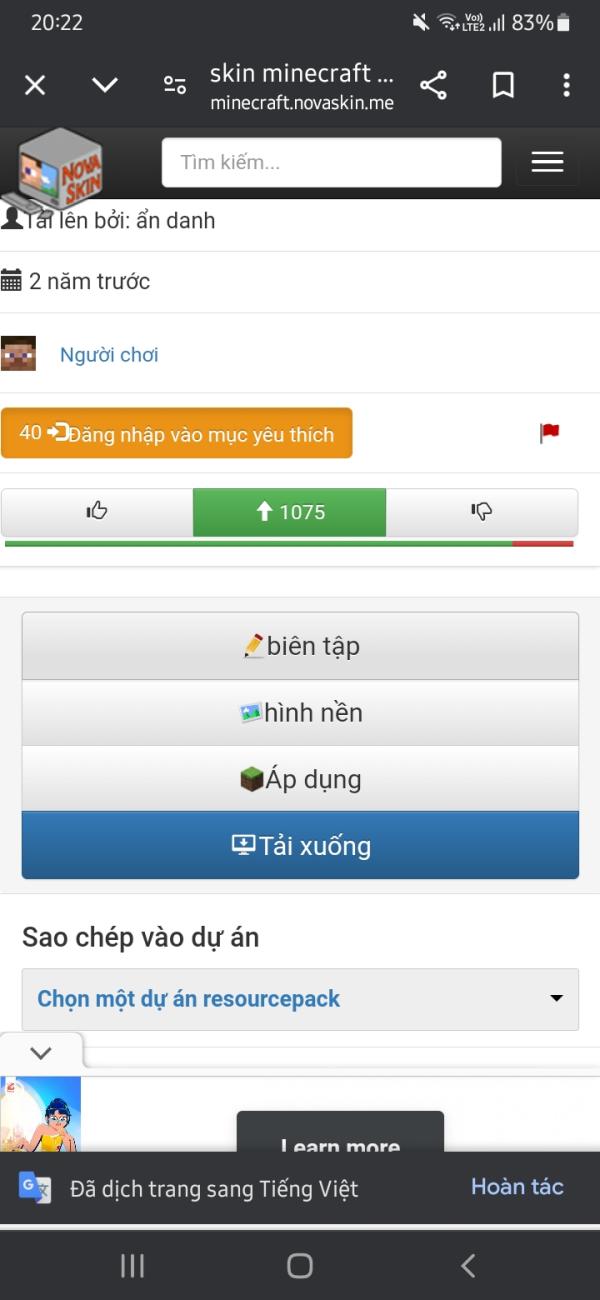Image resolution: width=600 pixels, height=1300 pixels.
Task: Open the Người chơi link
Action: (x=109, y=354)
